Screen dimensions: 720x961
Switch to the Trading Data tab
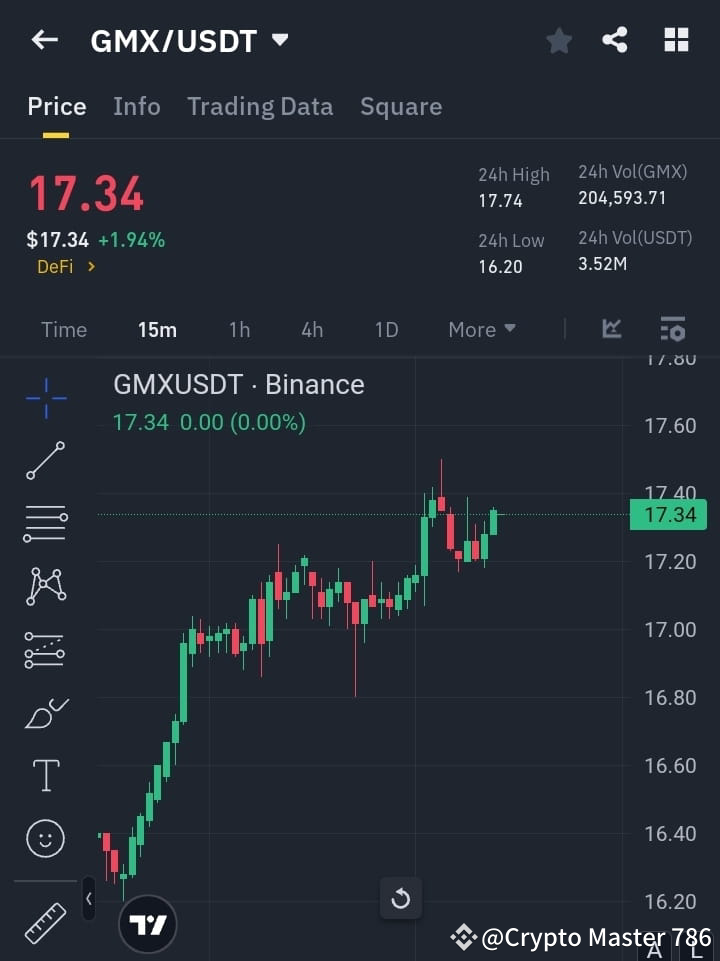coord(260,106)
